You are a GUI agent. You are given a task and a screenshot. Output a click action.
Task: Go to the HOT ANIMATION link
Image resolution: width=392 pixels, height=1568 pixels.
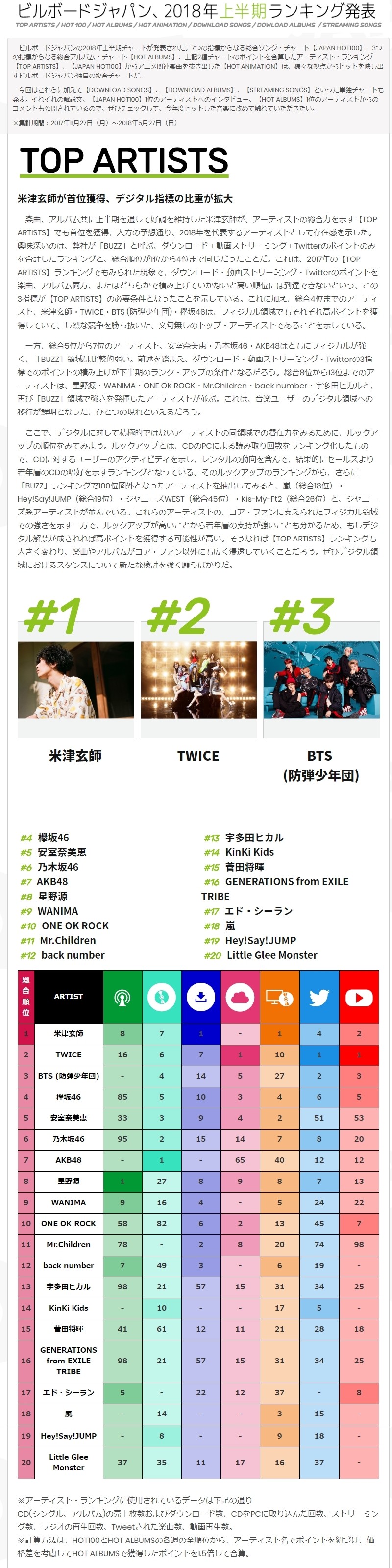coord(162,25)
